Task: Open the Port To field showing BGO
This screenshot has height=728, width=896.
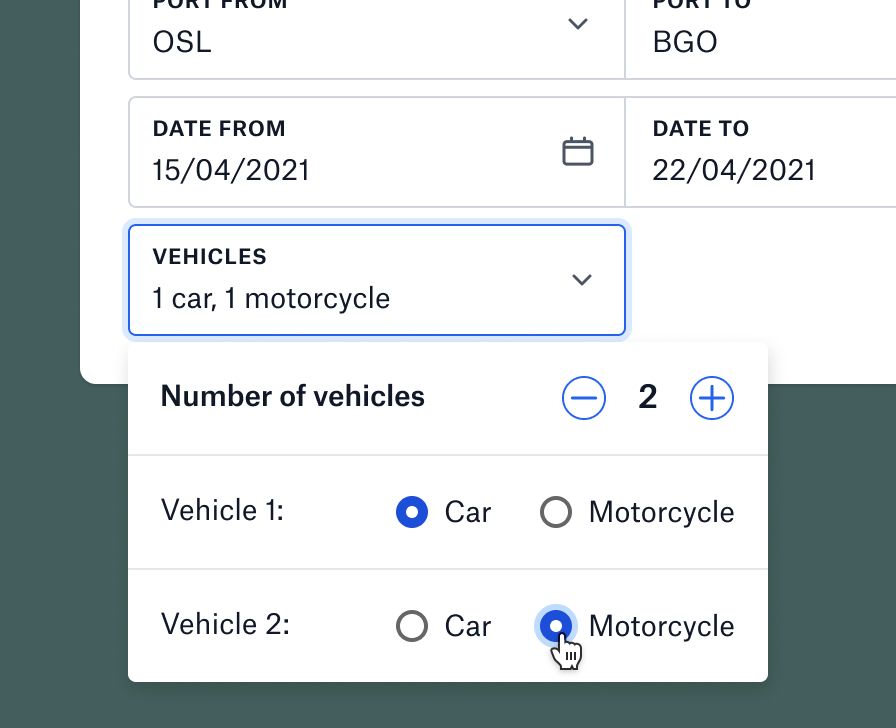Action: point(760,40)
